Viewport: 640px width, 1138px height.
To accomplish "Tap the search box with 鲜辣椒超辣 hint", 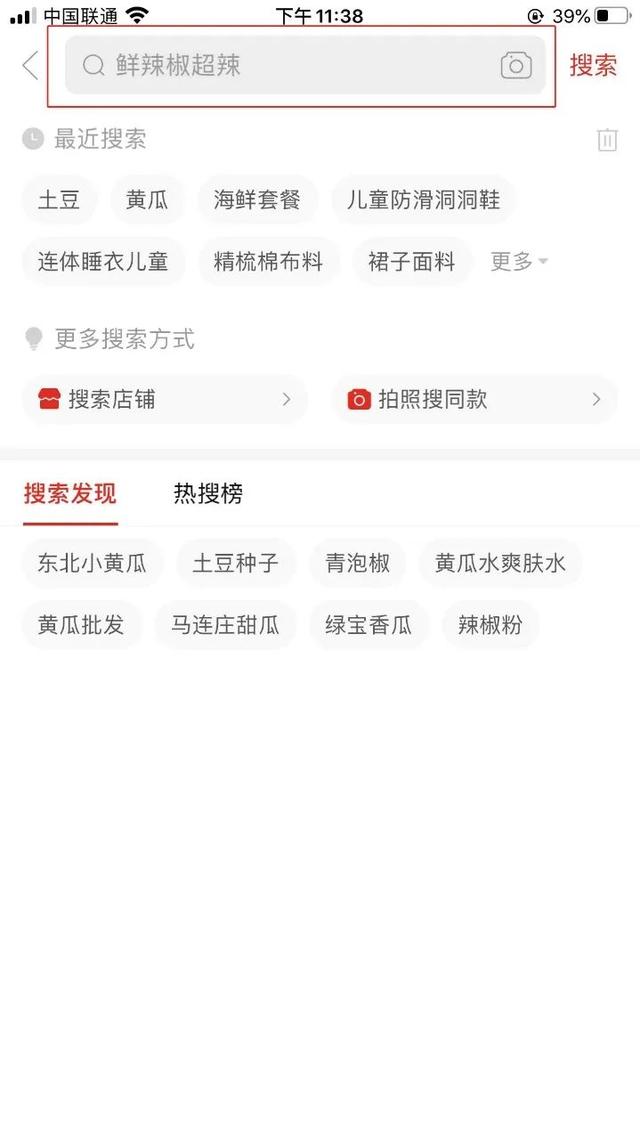I will (280, 66).
